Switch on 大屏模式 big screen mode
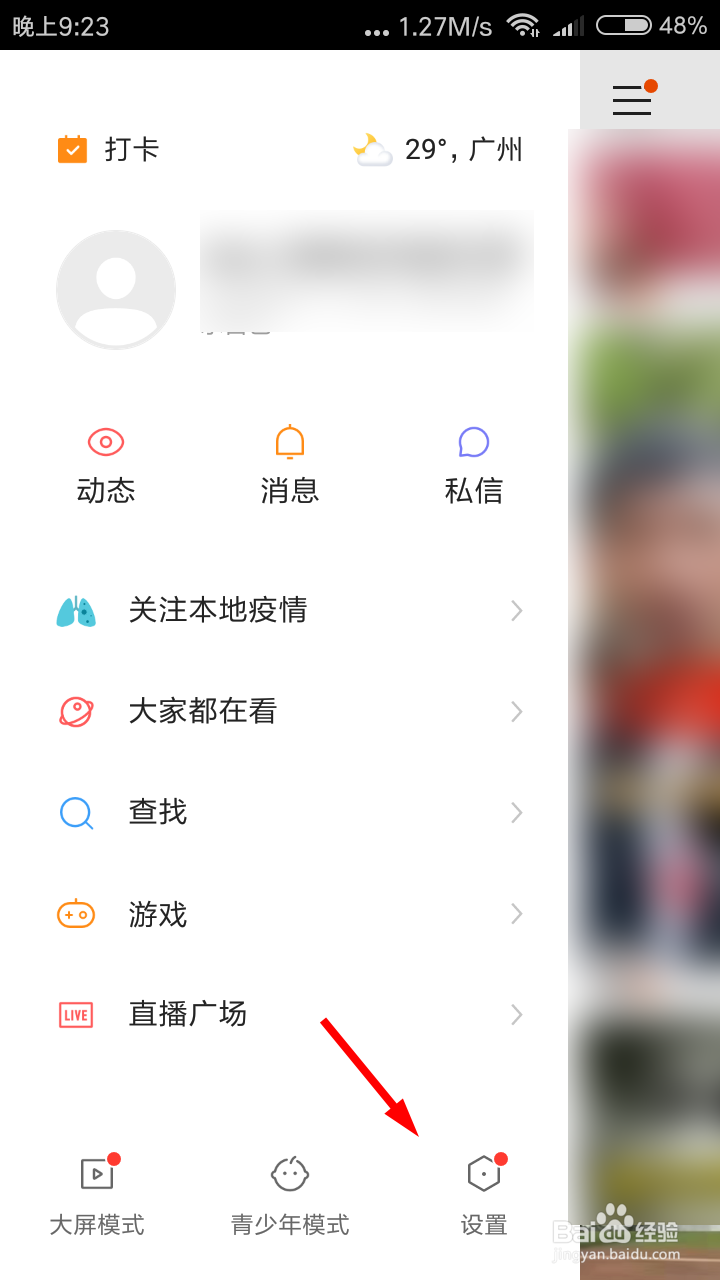The image size is (720, 1280). (96, 1195)
